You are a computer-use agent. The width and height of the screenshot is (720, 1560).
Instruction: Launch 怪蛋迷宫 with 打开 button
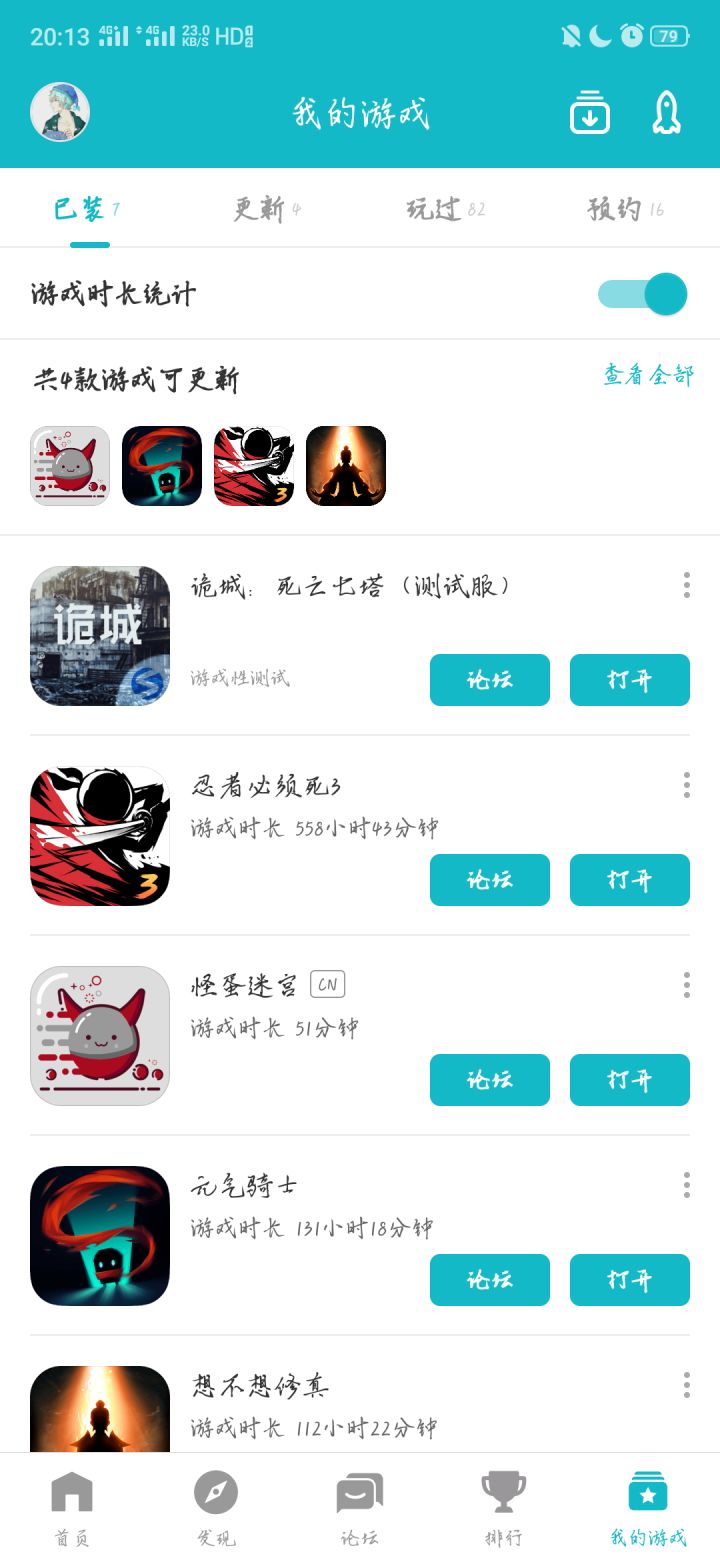(x=629, y=1080)
